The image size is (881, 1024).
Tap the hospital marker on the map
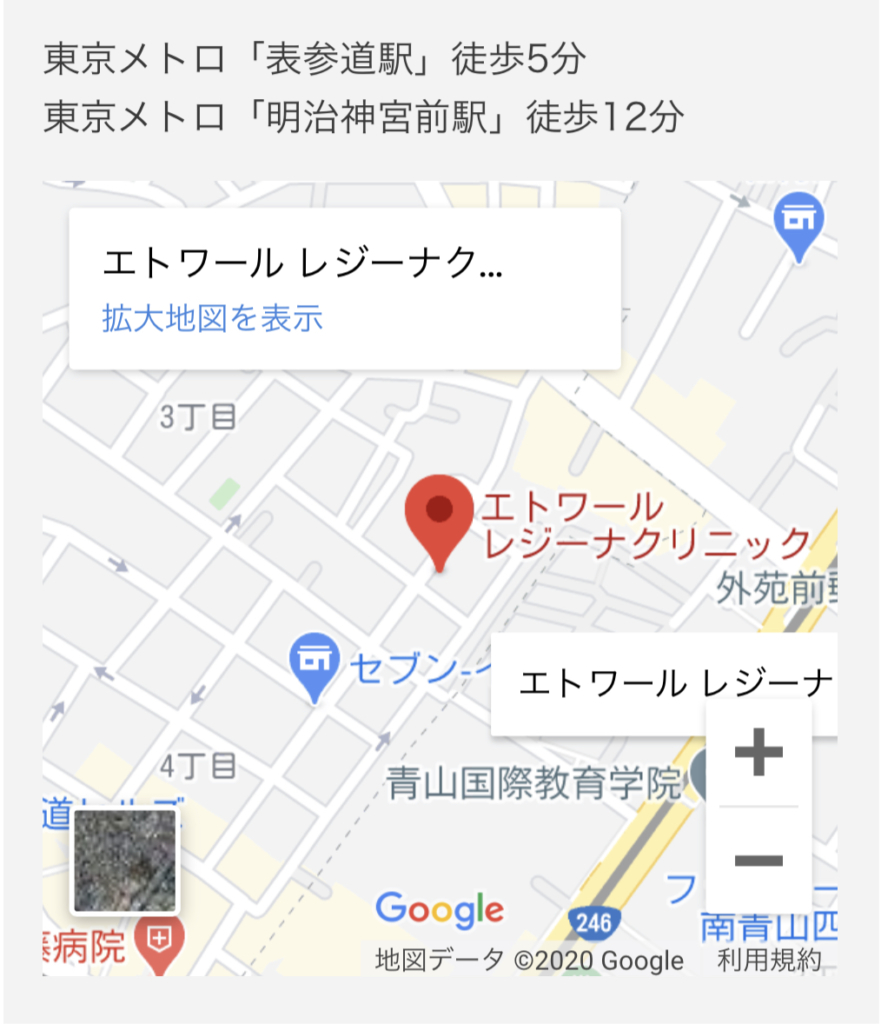pos(158,942)
